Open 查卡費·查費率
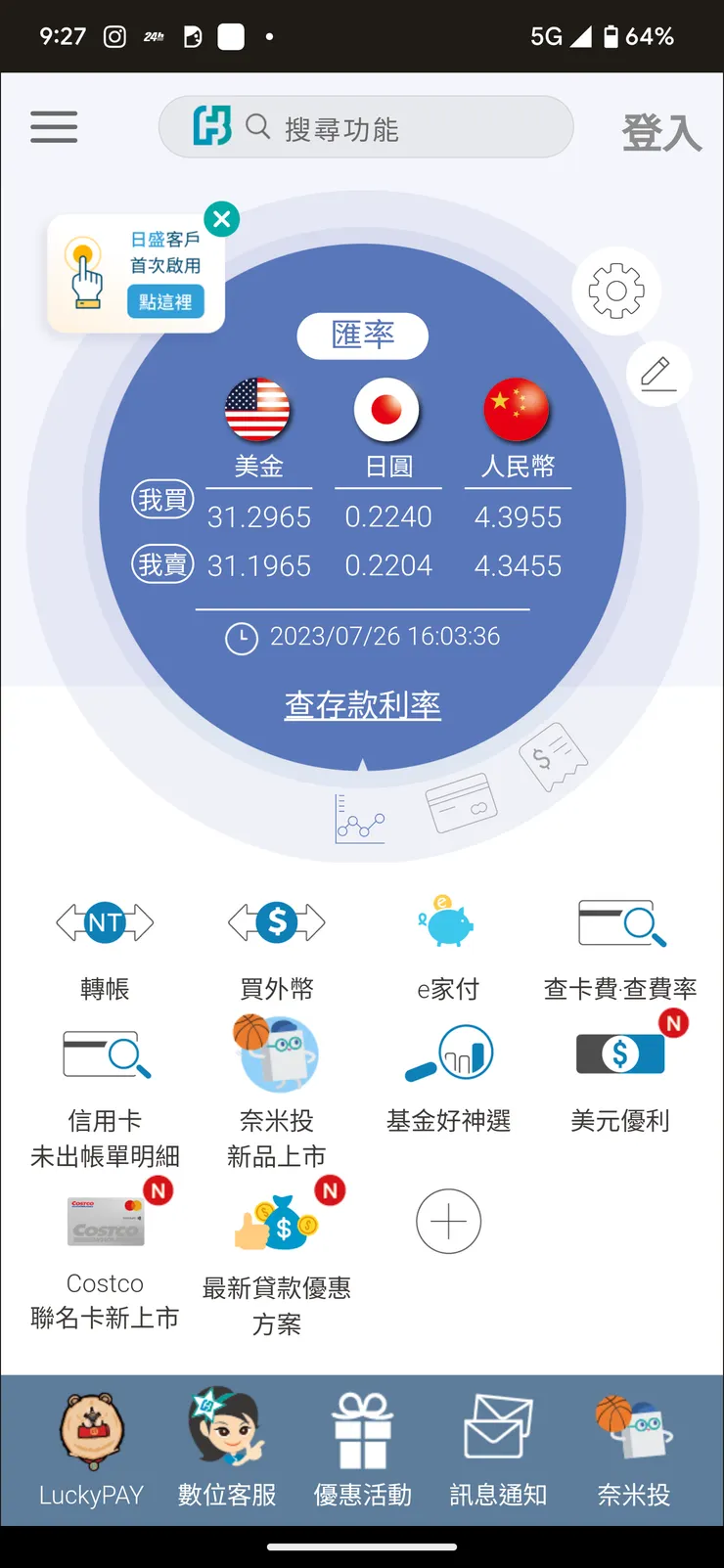 tap(620, 945)
